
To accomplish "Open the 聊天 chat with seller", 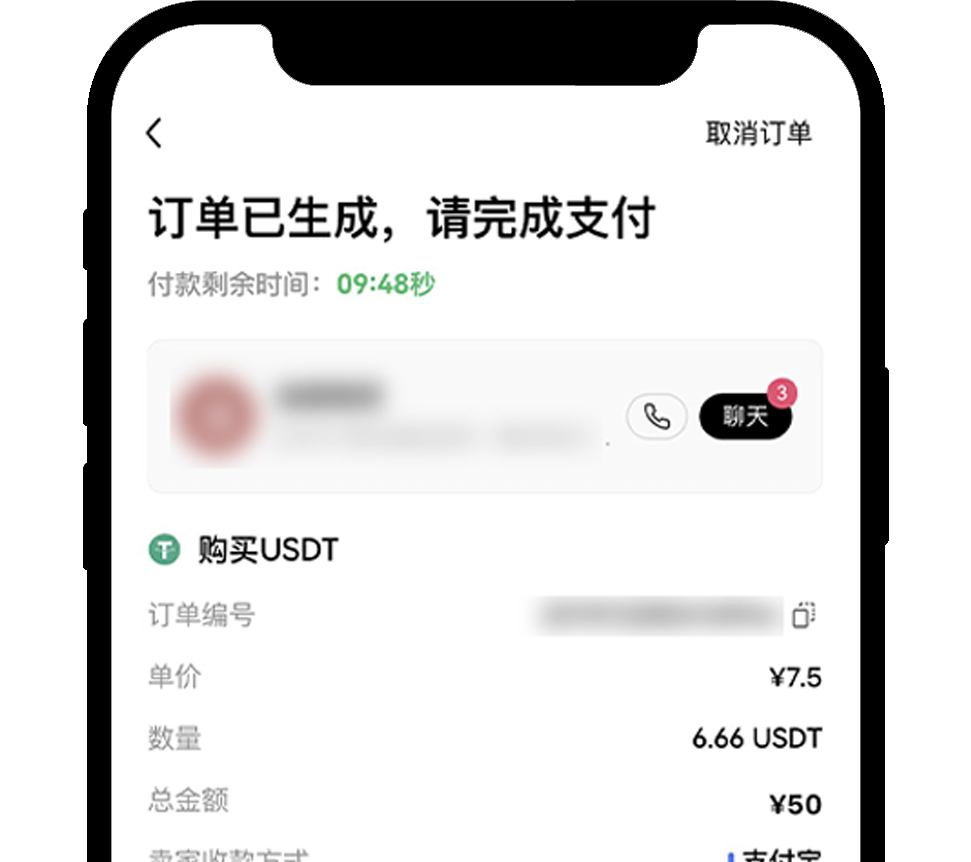I will (x=745, y=417).
